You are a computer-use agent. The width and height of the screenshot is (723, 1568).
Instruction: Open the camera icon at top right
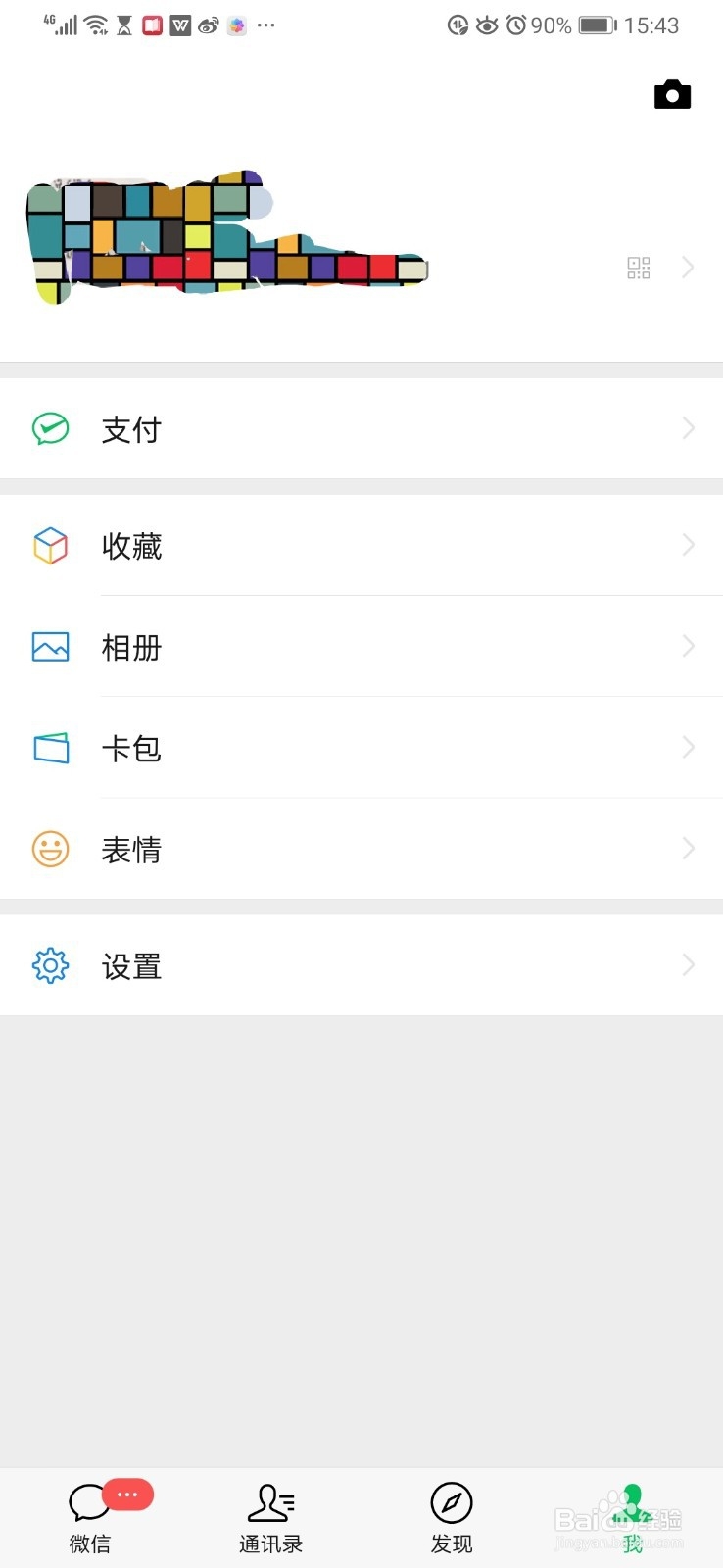[x=671, y=94]
